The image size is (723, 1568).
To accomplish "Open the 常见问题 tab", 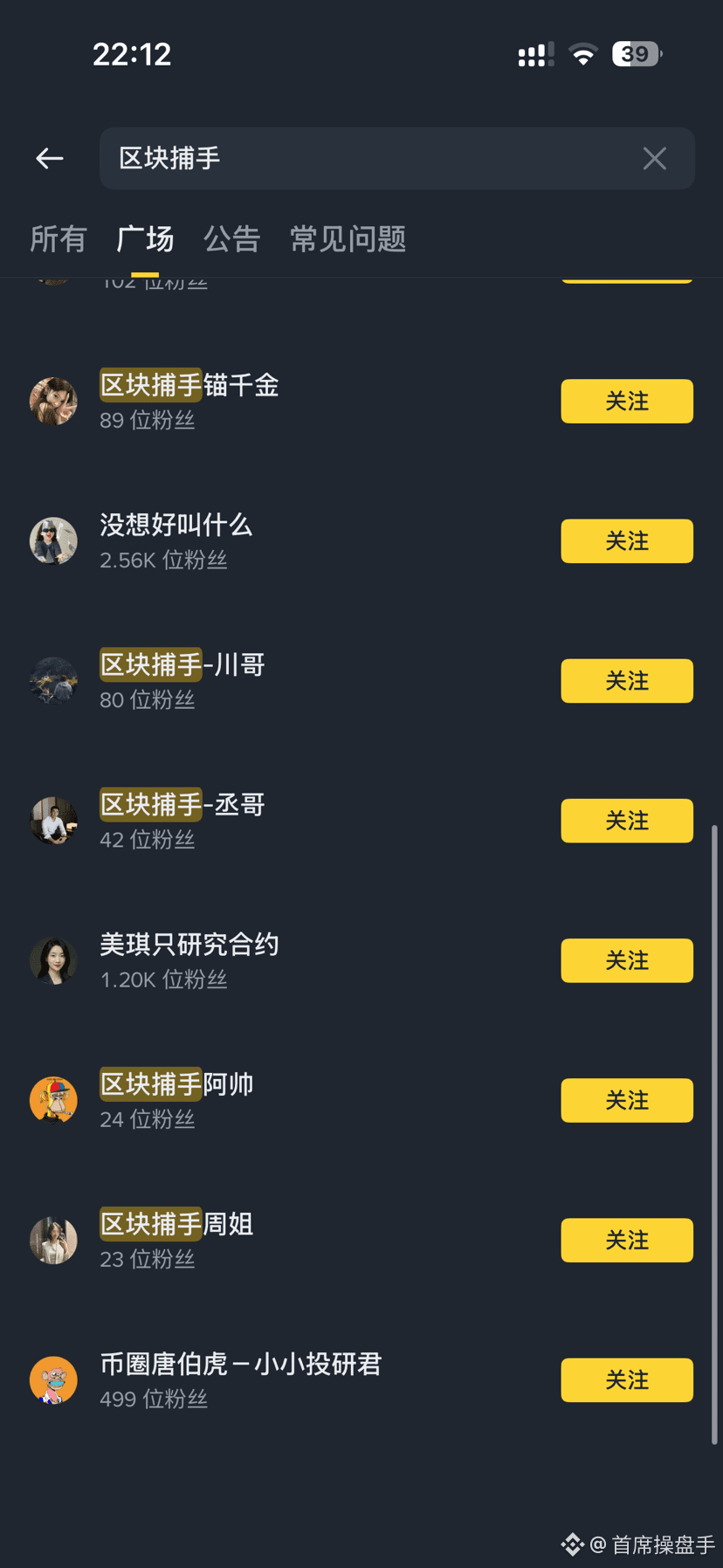I will 348,238.
